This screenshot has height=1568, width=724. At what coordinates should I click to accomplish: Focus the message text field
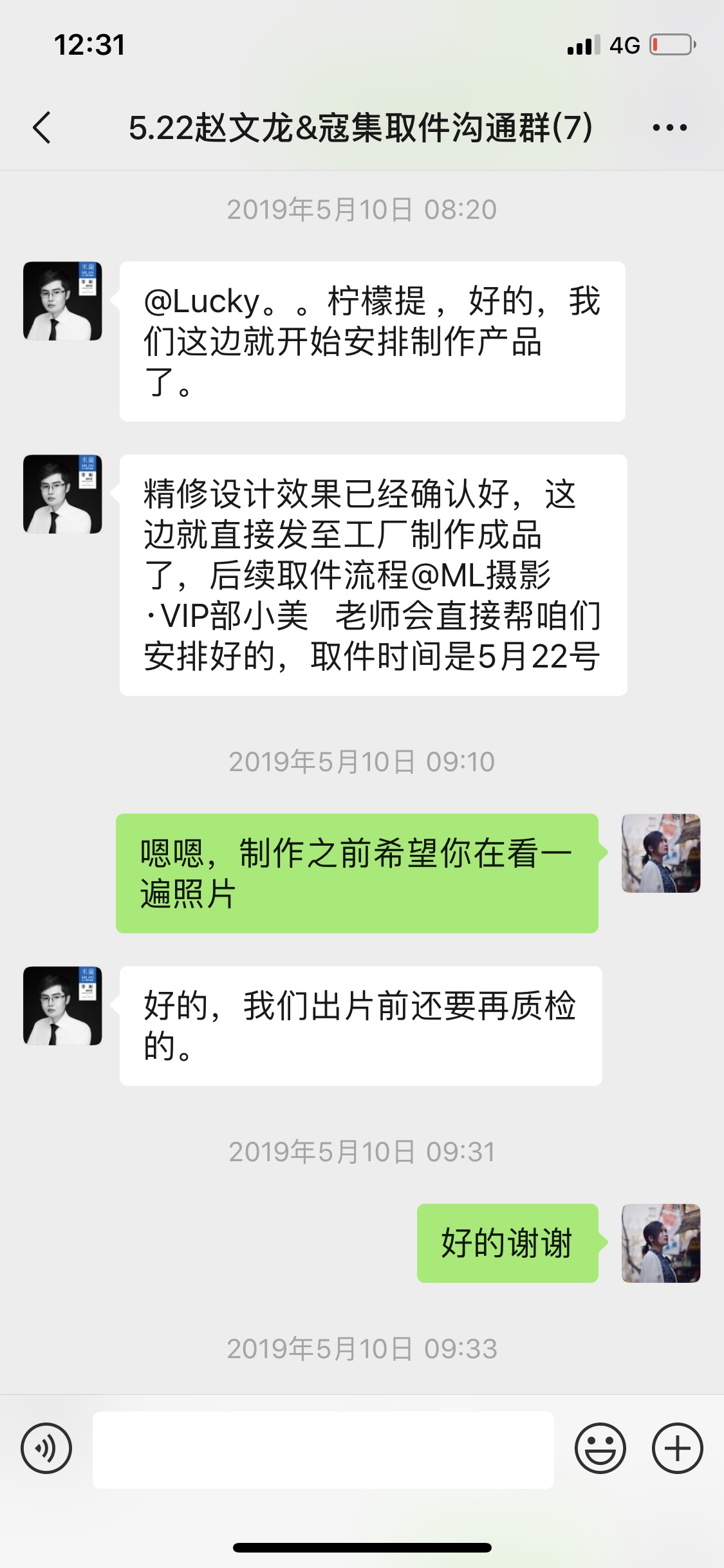point(323,1450)
